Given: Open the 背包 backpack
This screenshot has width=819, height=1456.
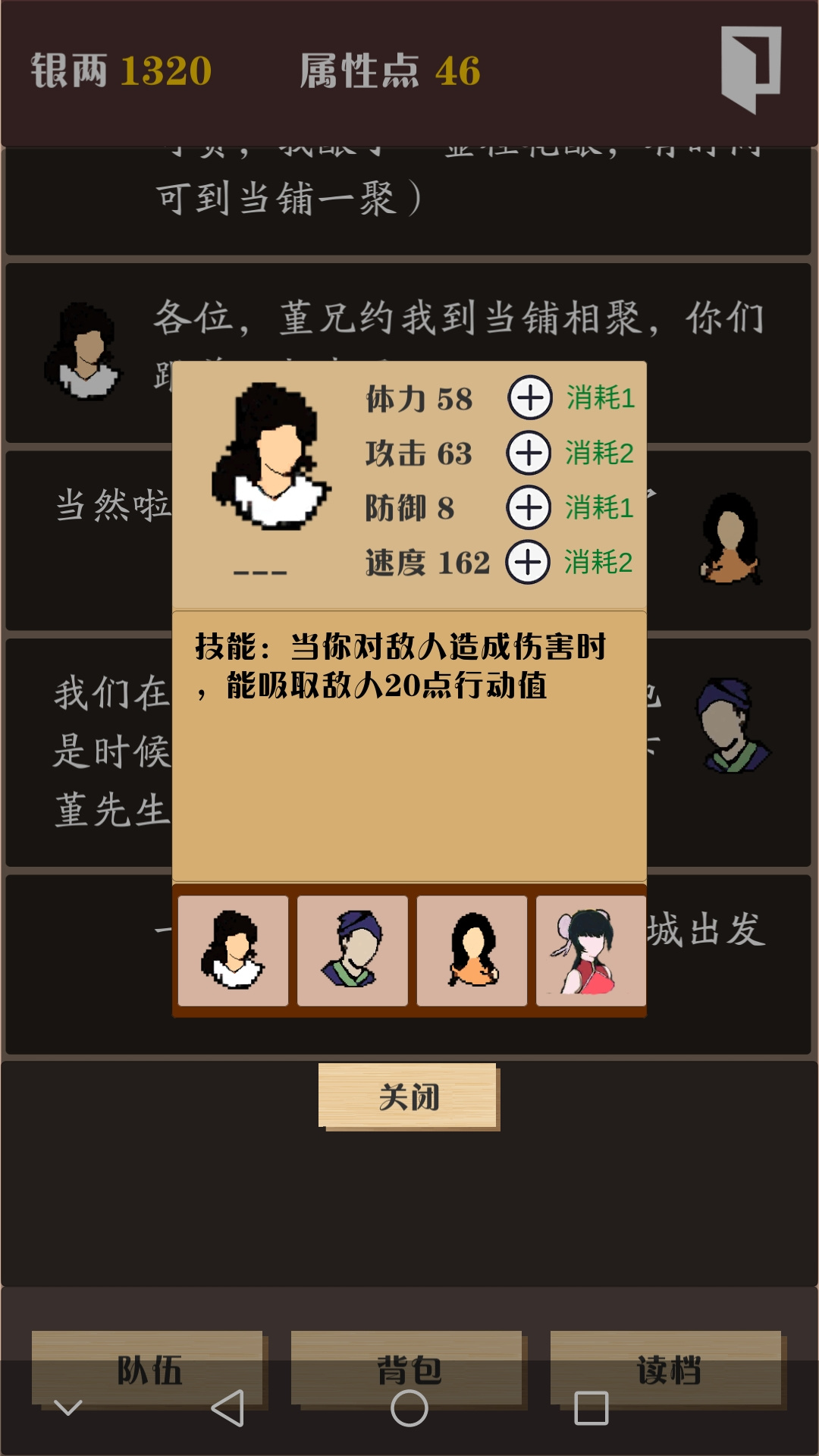Looking at the screenshot, I should (408, 1370).
